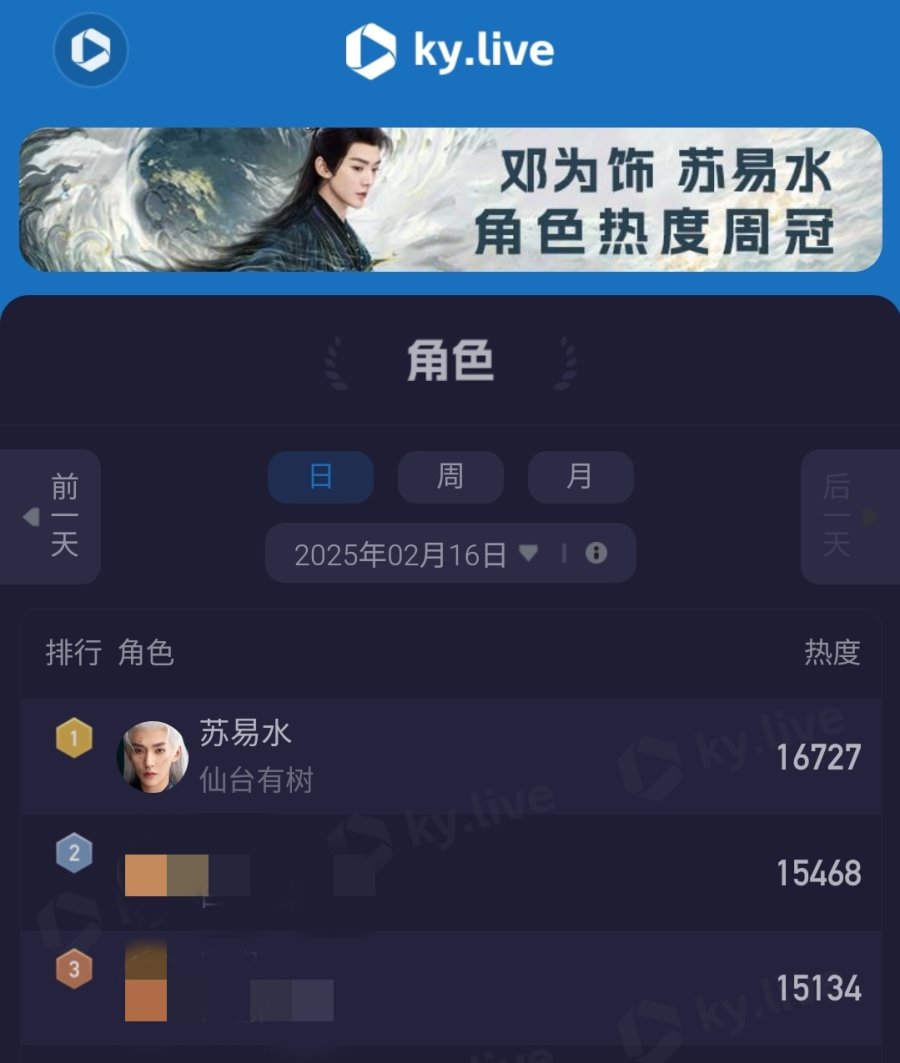This screenshot has width=900, height=1063.
Task: Tap the round ky.live icon at top left
Action: point(90,50)
